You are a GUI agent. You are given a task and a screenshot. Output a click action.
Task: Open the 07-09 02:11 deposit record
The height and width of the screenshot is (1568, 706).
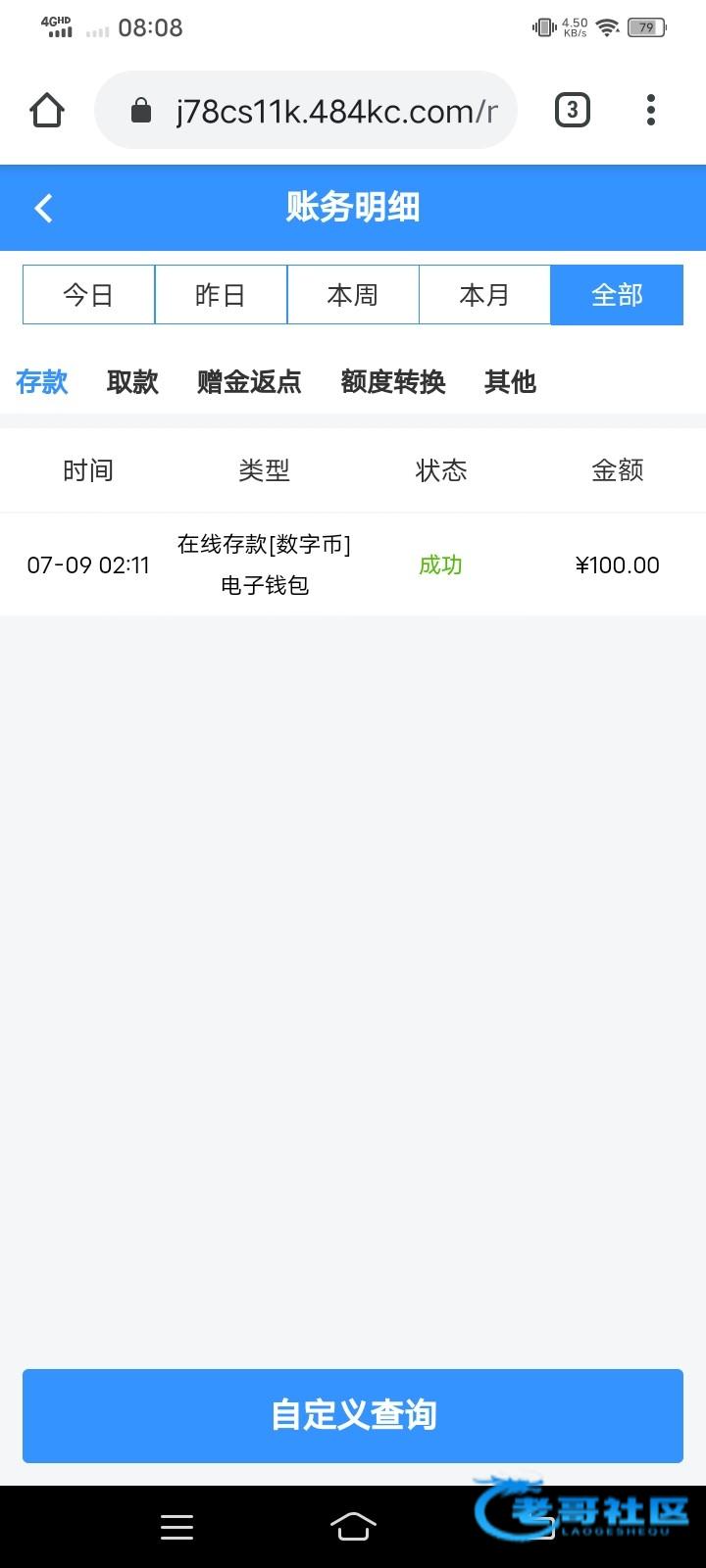[x=353, y=564]
